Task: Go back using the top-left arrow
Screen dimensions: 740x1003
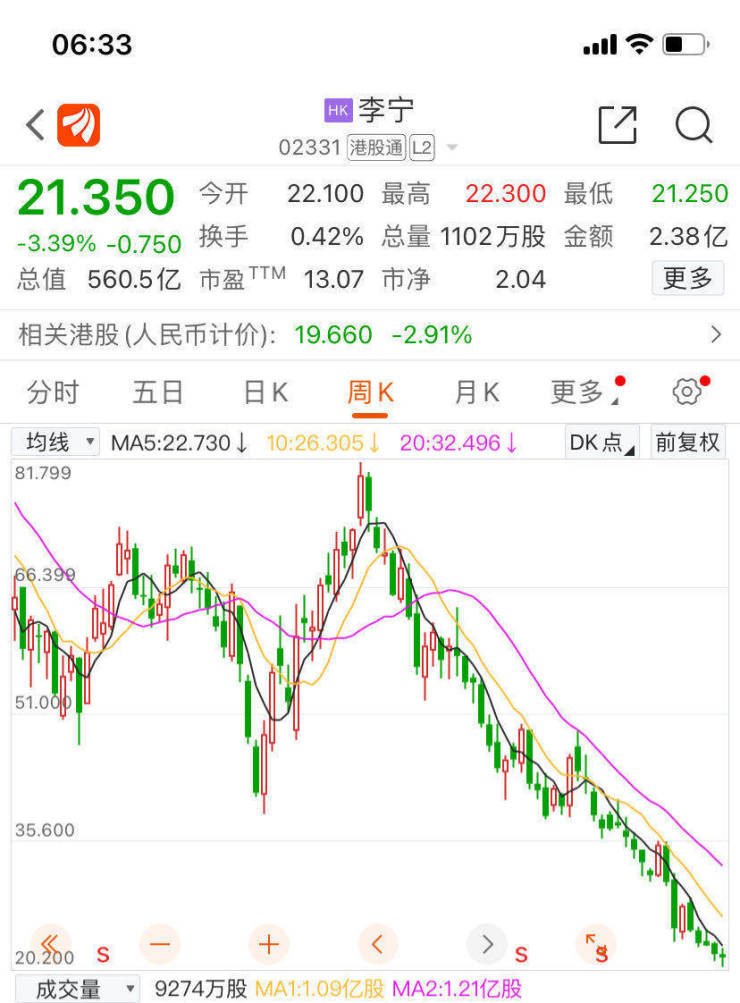Action: [x=35, y=126]
